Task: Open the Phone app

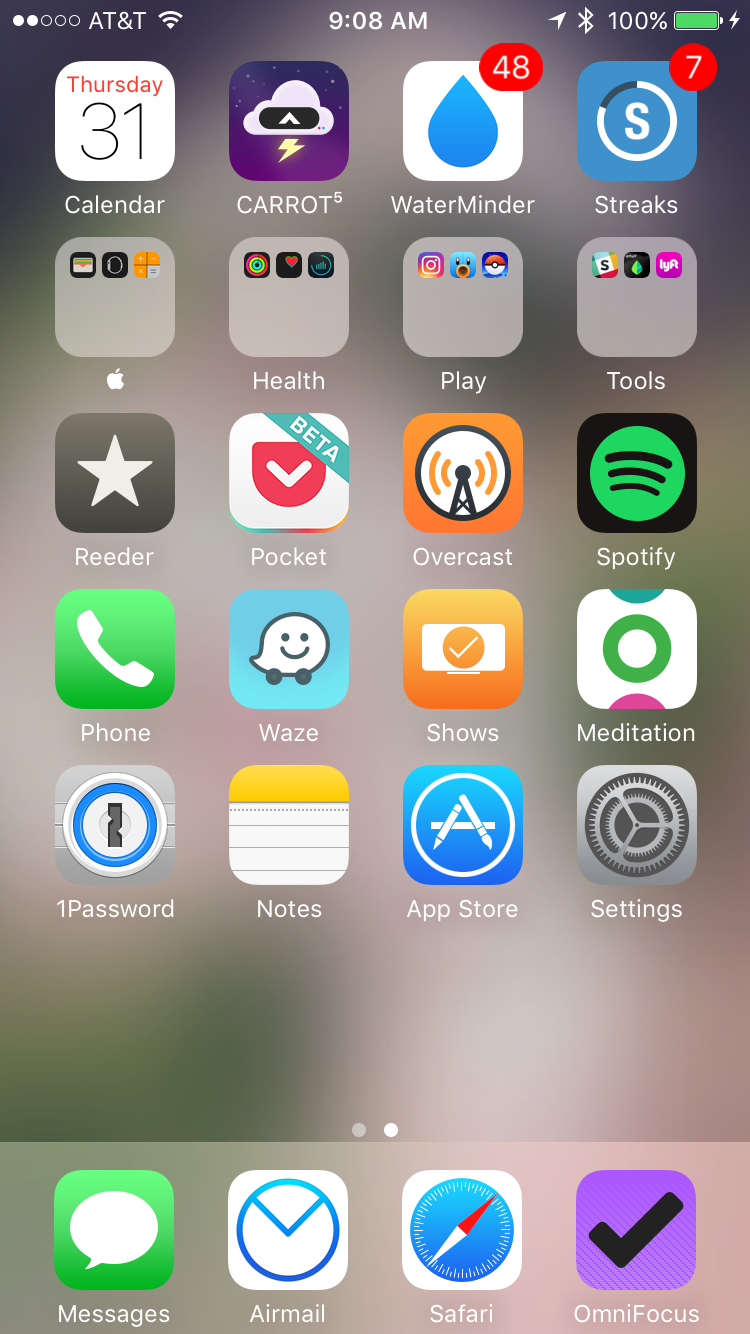Action: (x=115, y=649)
